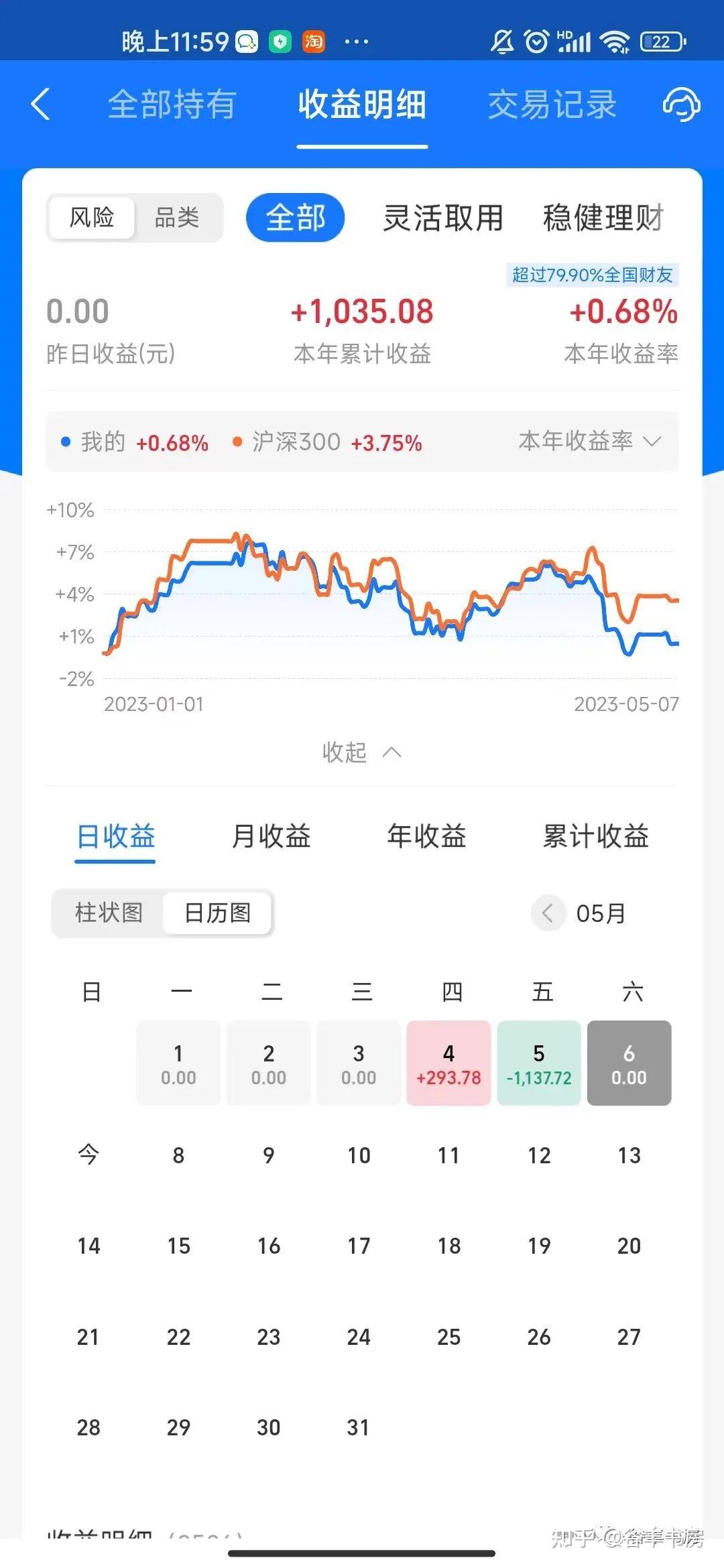The image size is (724, 1568).
Task: Switch to 柱状图 chart view
Action: [x=108, y=913]
